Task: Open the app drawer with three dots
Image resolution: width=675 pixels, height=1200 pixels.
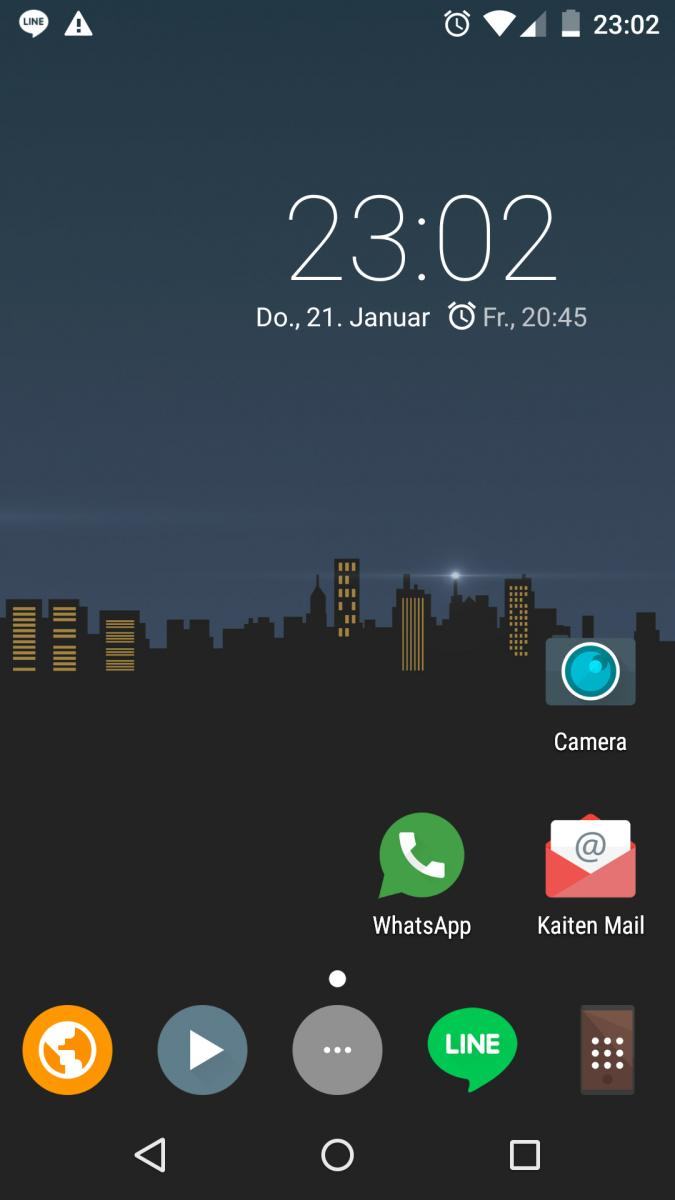Action: point(337,1050)
